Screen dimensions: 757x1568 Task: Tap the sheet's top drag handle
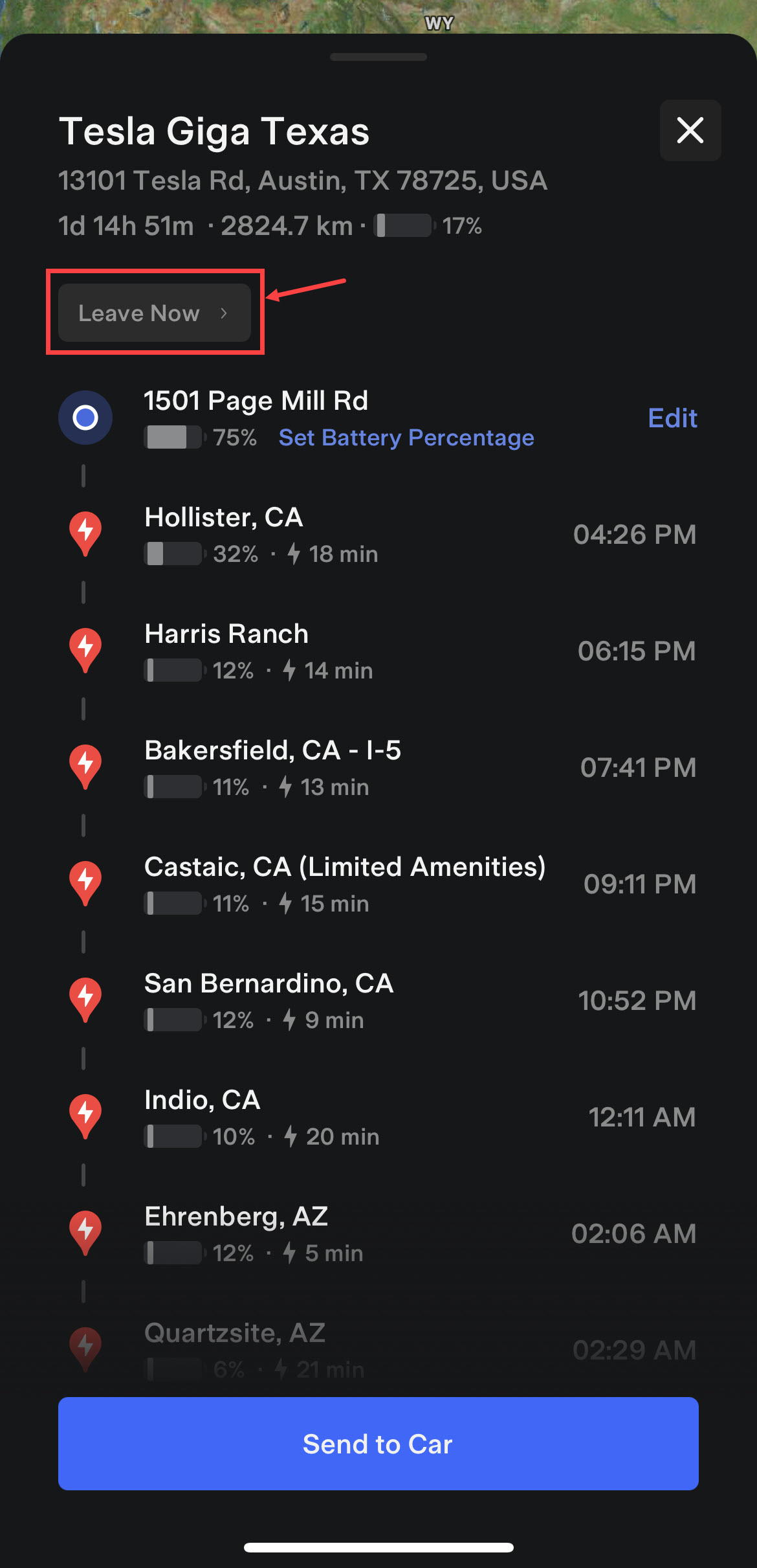(x=378, y=57)
